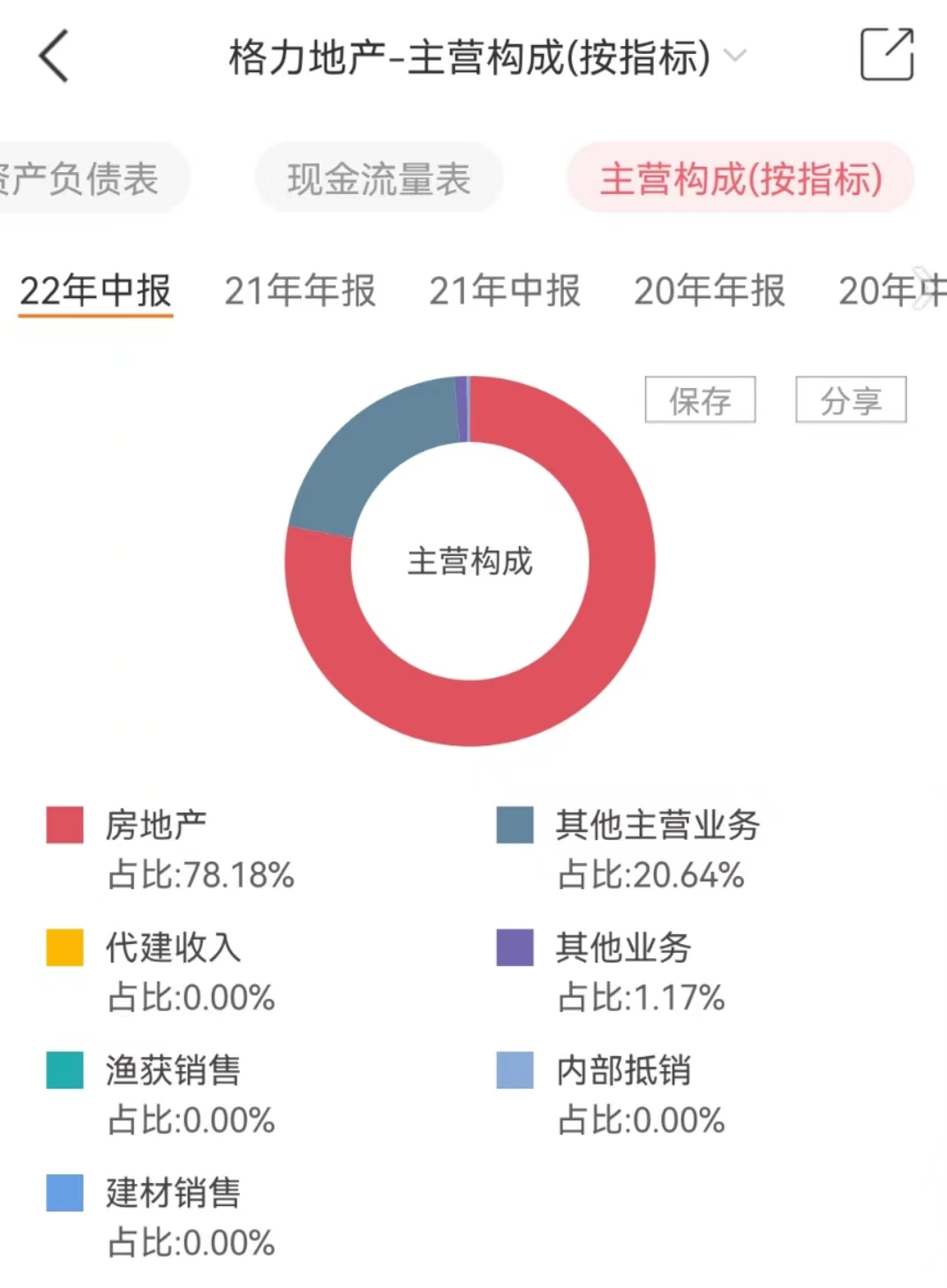Select the 主营构成(按指标) chip

pos(740,179)
